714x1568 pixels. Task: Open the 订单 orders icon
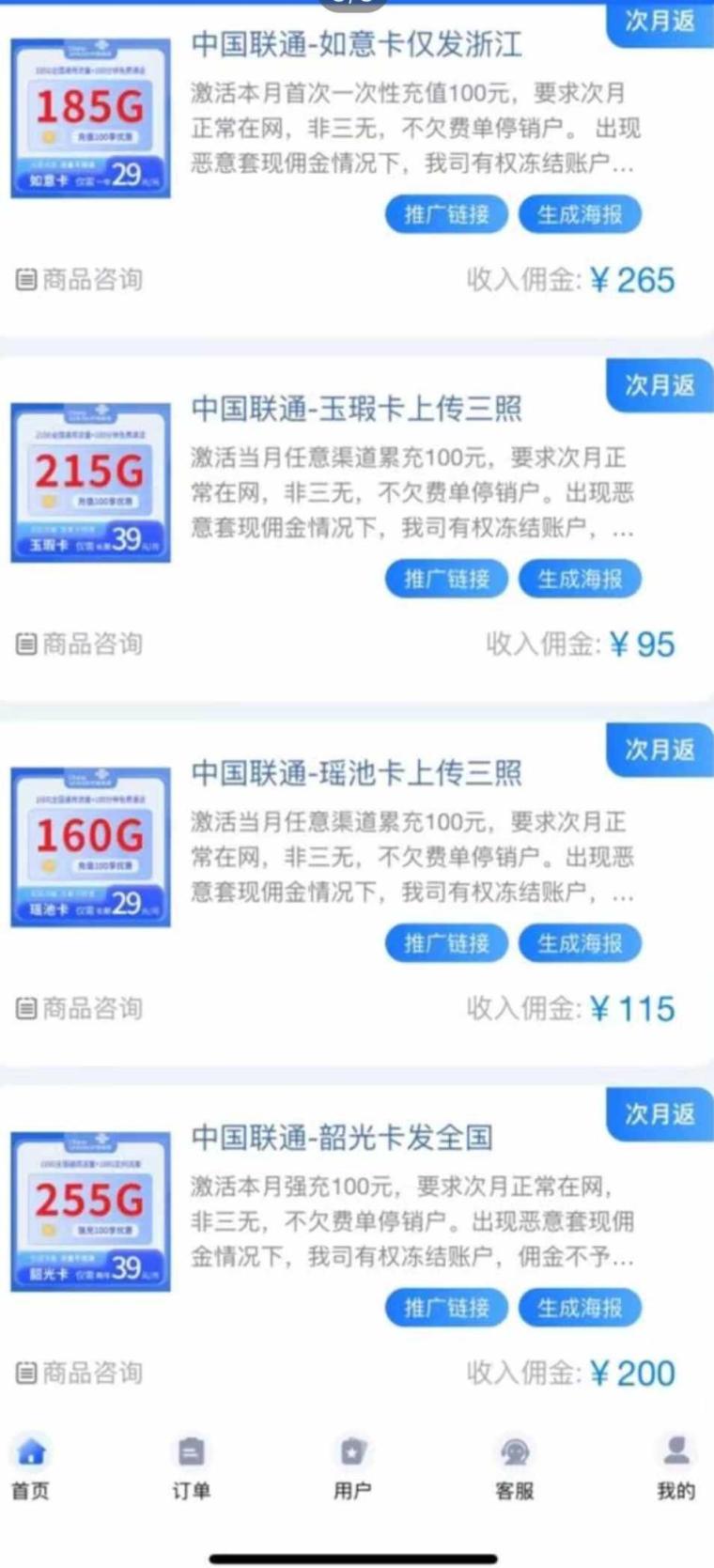193,1452
